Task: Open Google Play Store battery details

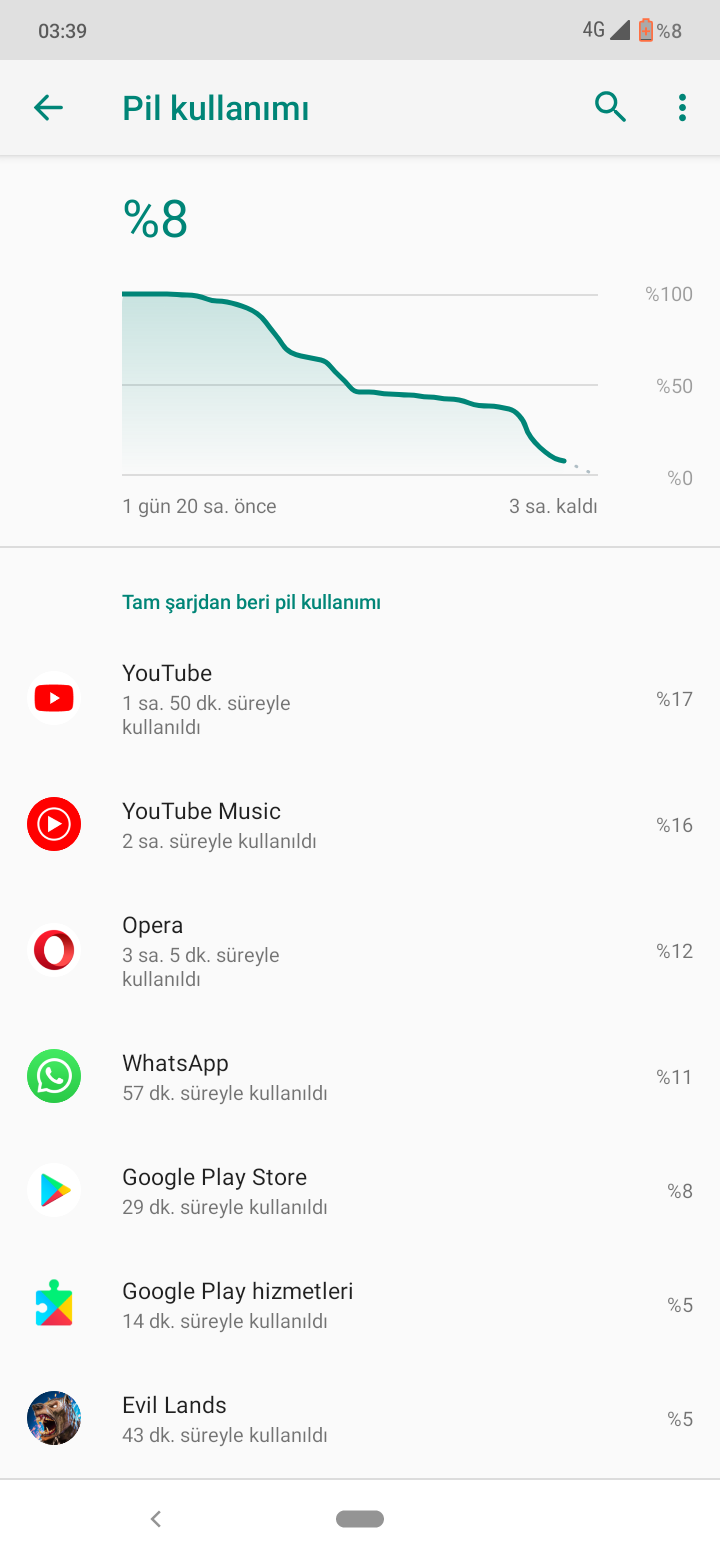Action: (360, 1191)
